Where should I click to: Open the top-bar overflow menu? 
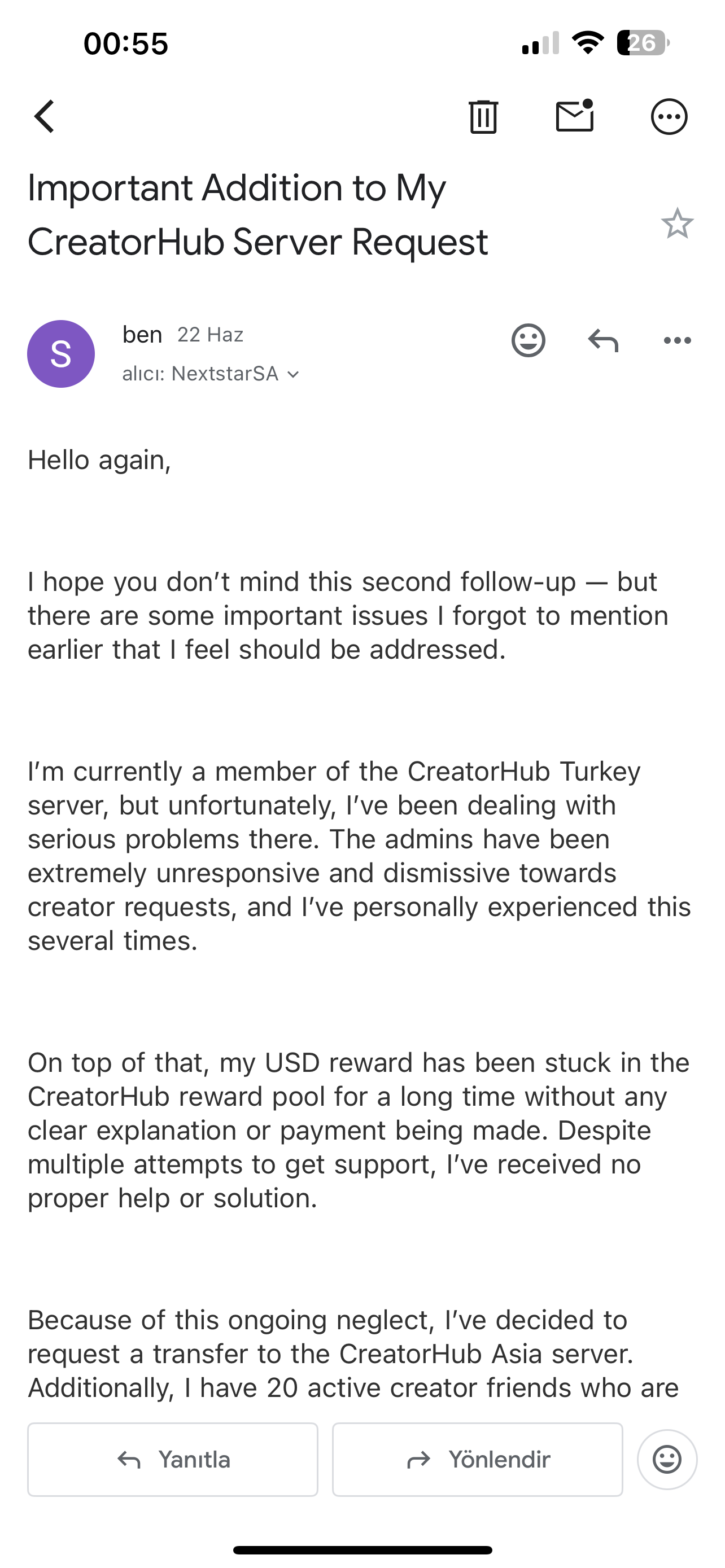(669, 116)
